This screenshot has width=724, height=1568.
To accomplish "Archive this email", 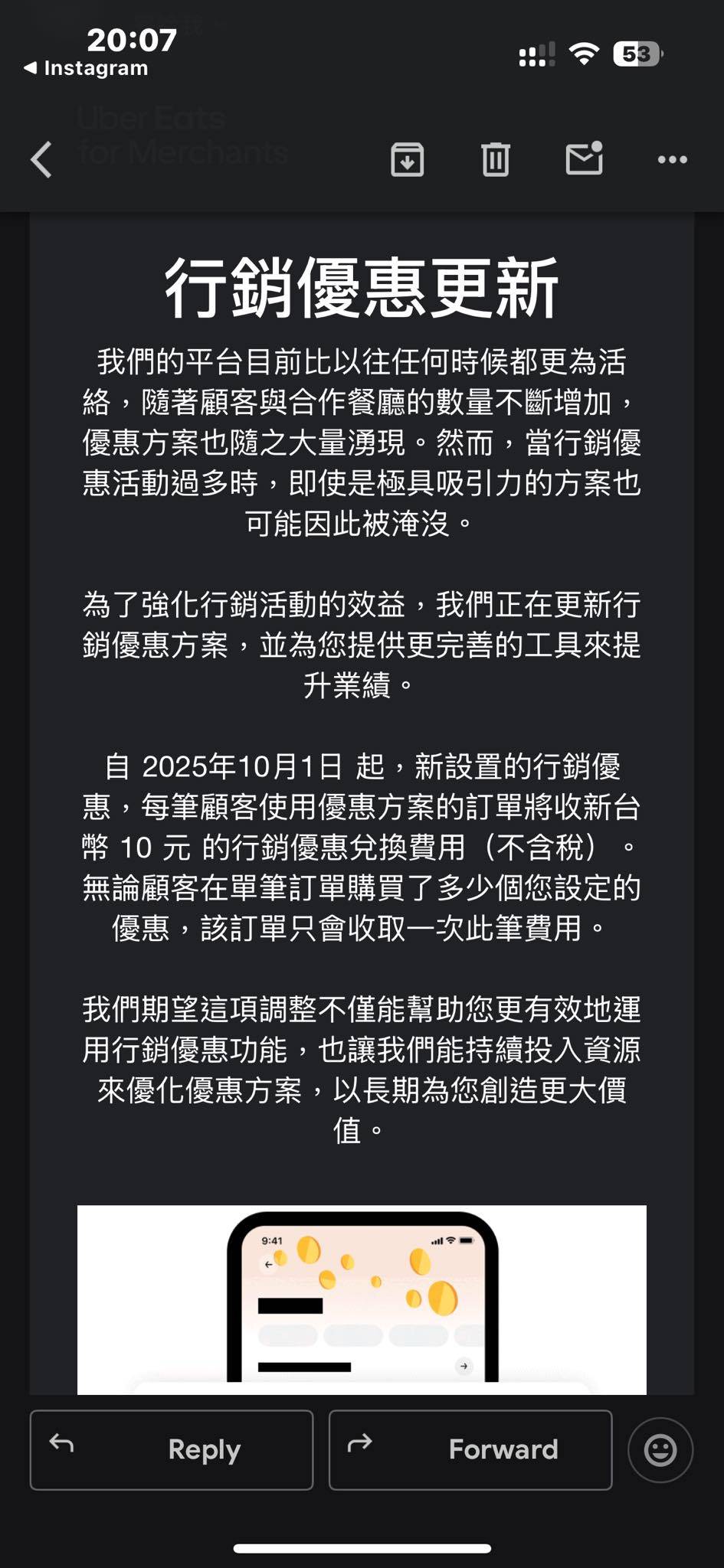I will pos(407,159).
